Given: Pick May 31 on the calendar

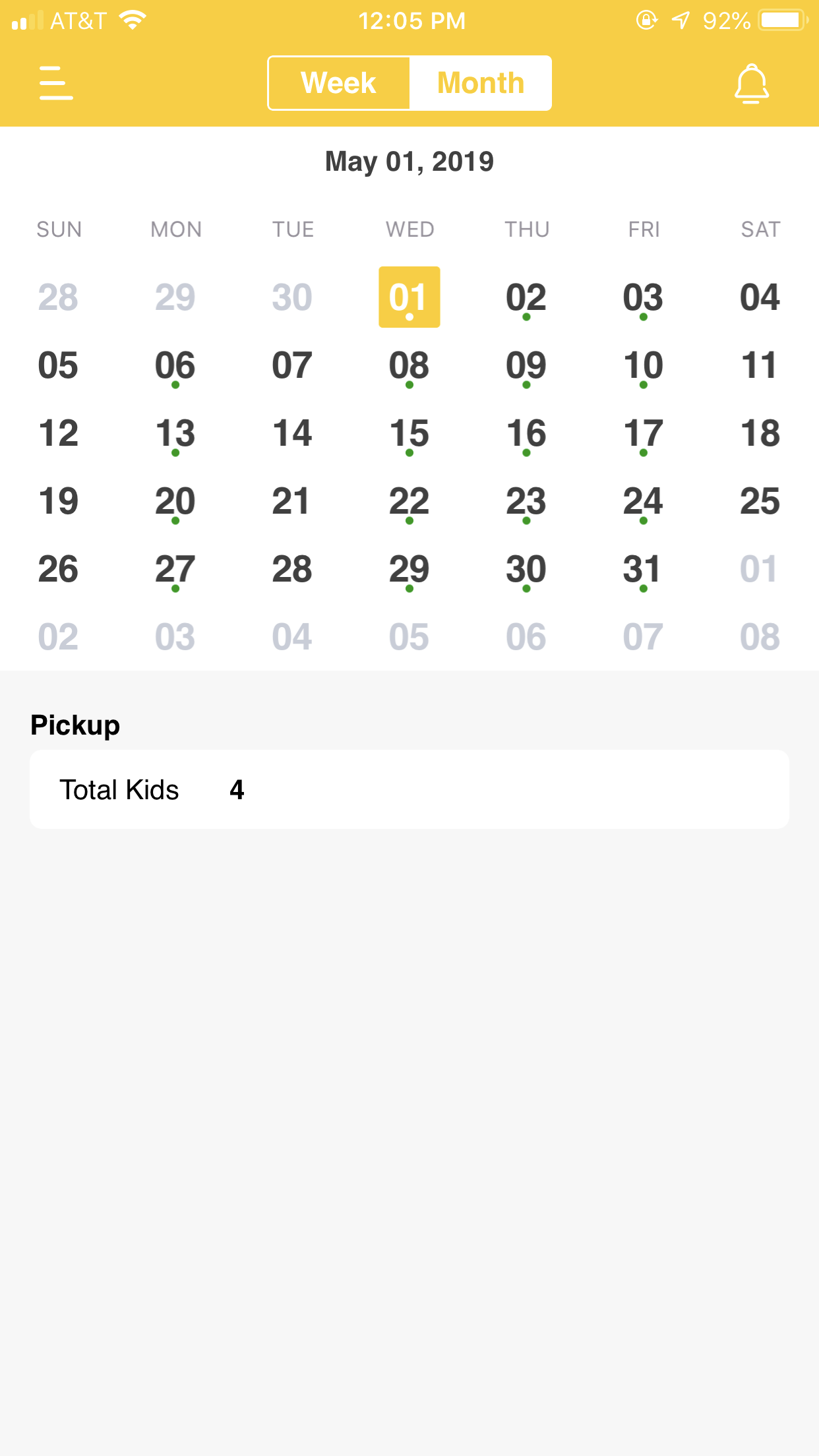Looking at the screenshot, I should click(x=643, y=569).
